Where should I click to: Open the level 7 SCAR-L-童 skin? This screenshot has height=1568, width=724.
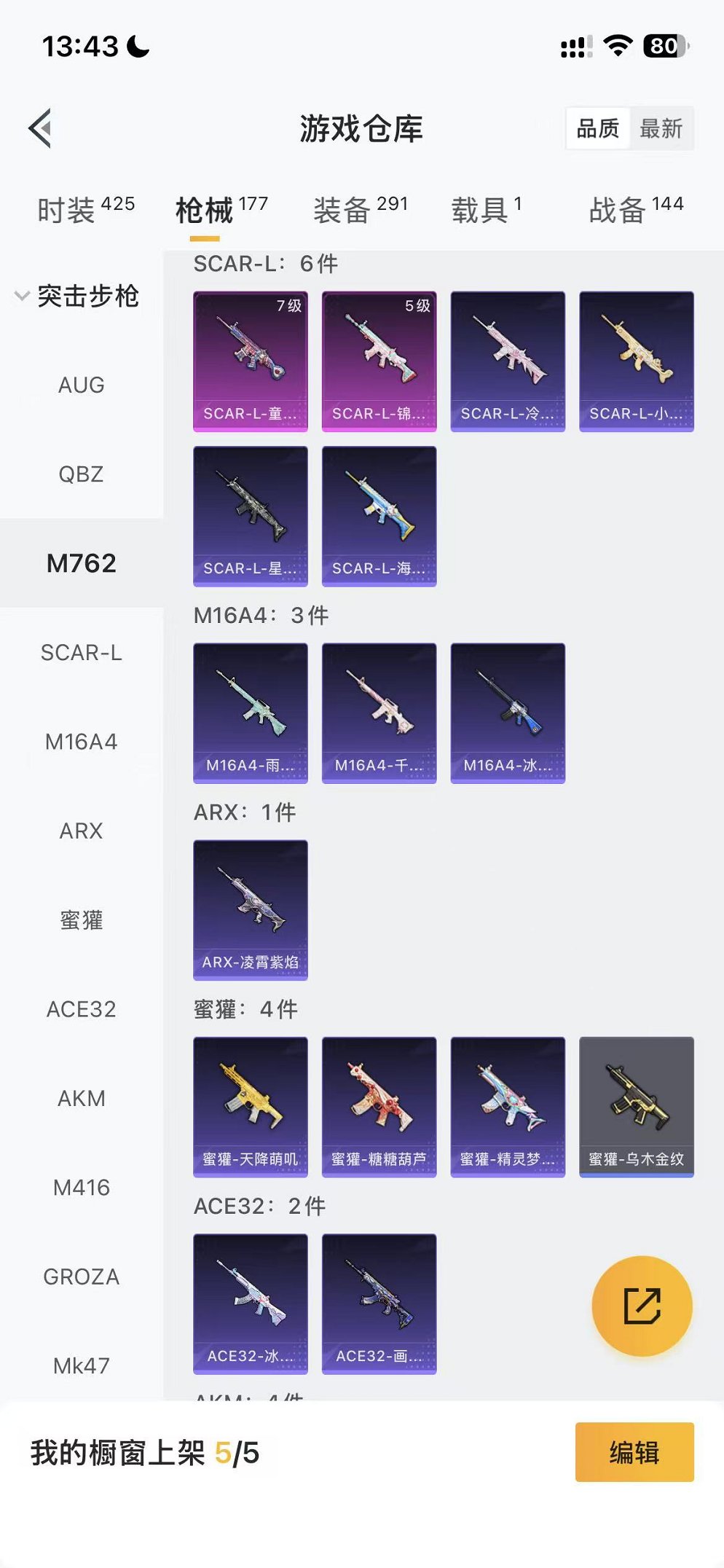coord(251,361)
